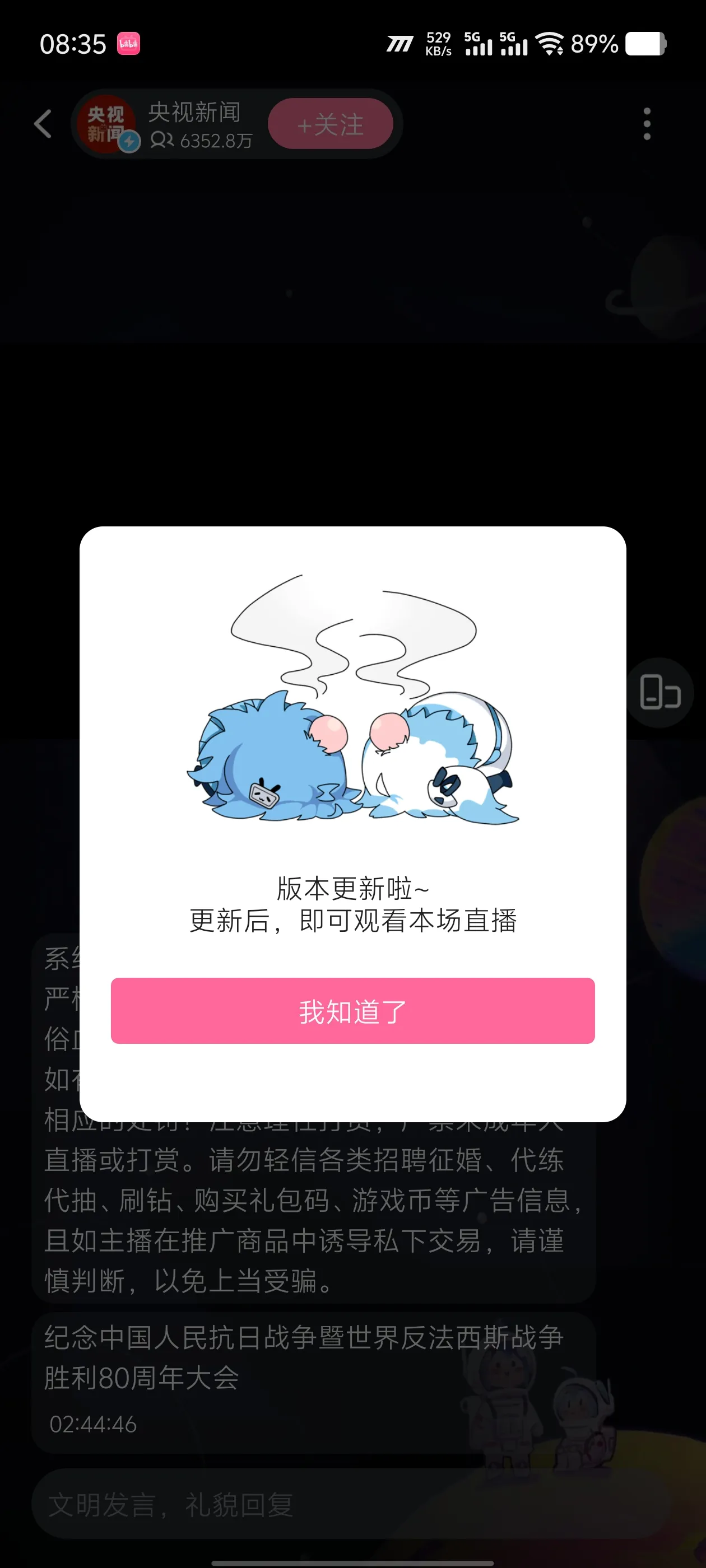Go back from the live room
This screenshot has width=706, height=1568.
tap(43, 124)
